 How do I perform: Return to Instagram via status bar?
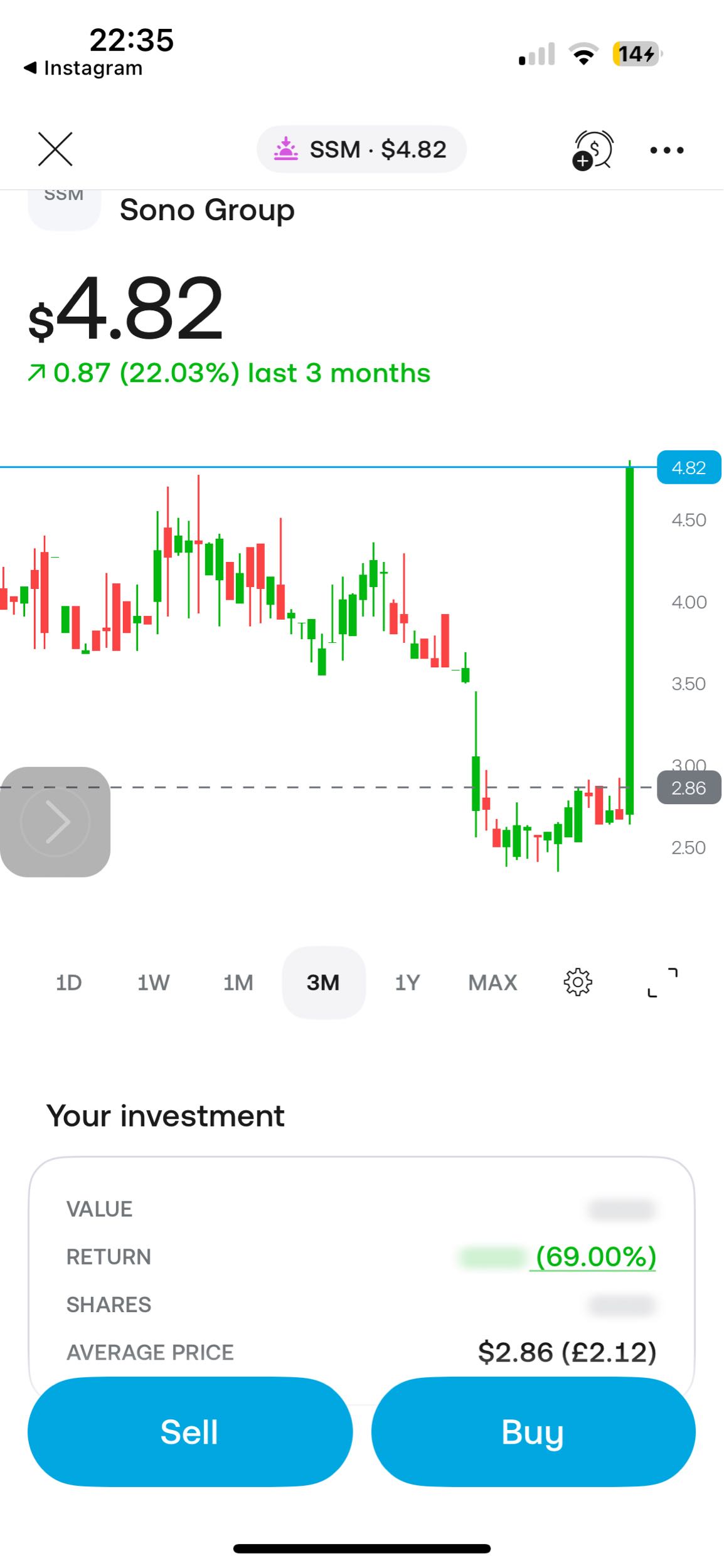coord(83,68)
